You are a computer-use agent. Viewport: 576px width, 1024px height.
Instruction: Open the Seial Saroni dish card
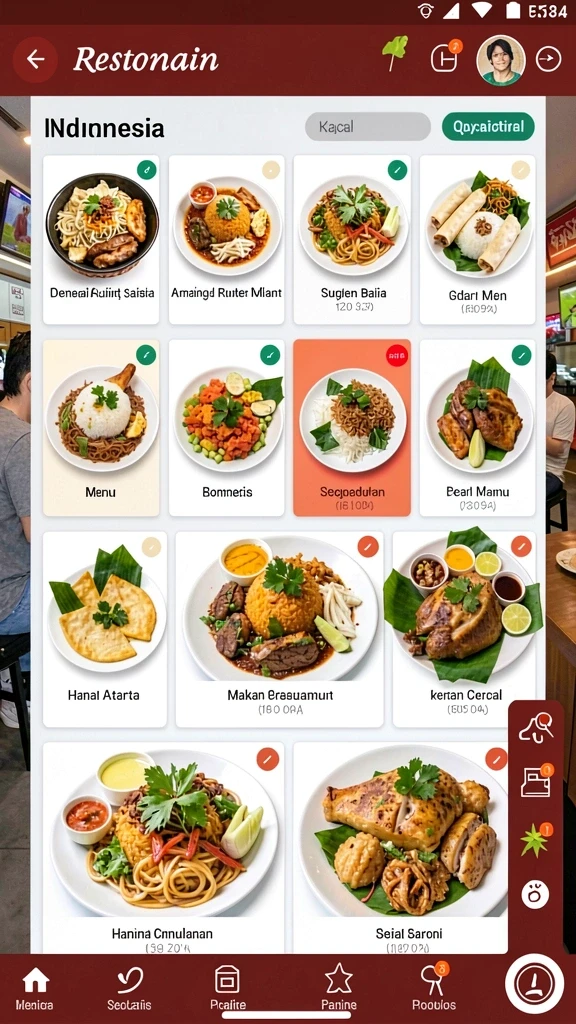(400, 847)
